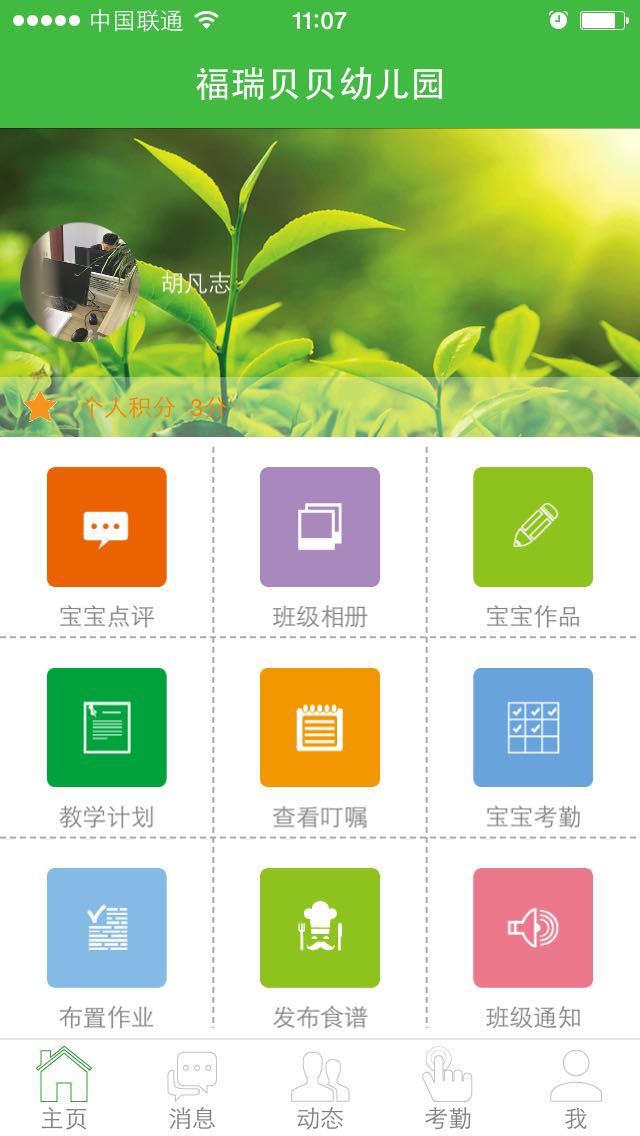View 个人积分 personal points
This screenshot has width=640, height=1136.
pos(140,407)
